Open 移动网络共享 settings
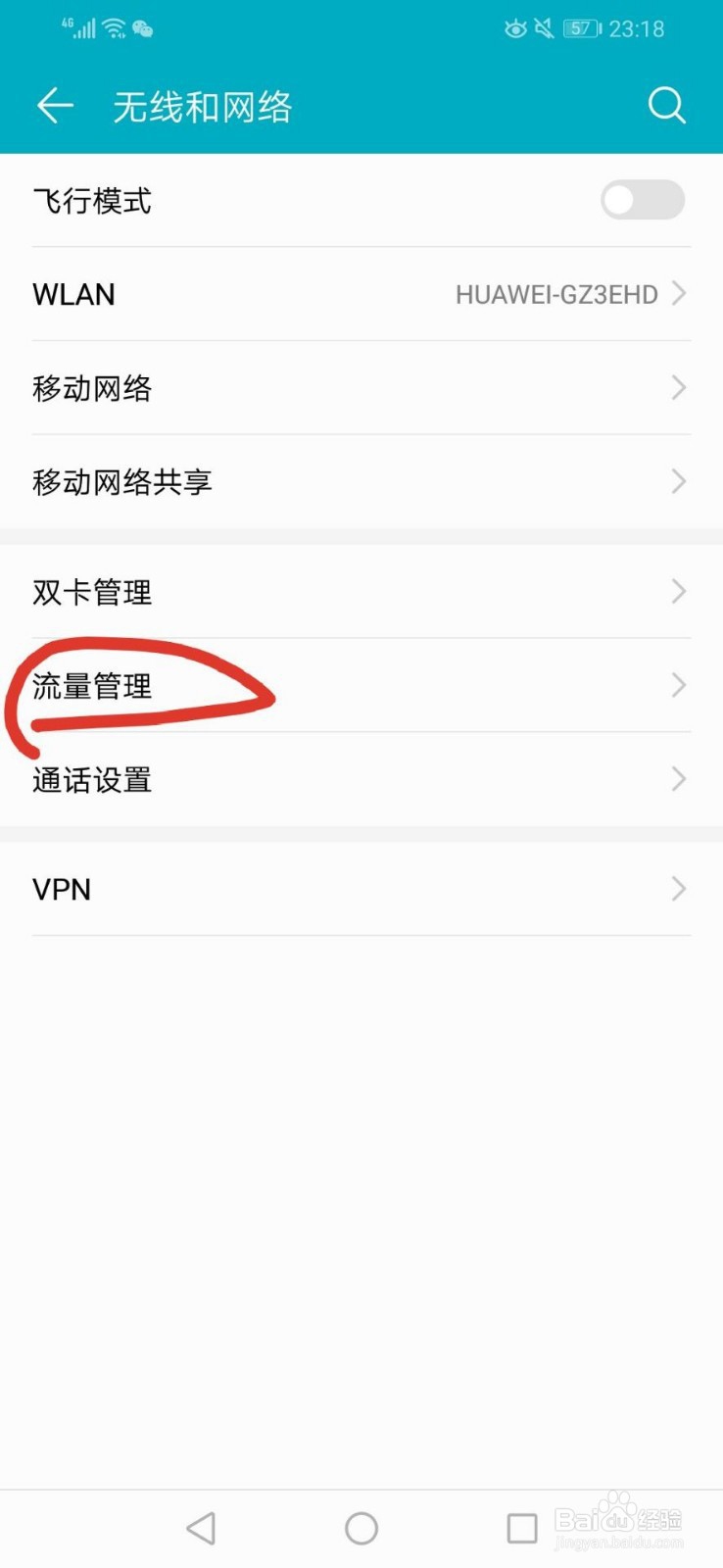This screenshot has width=723, height=1568. tap(361, 481)
